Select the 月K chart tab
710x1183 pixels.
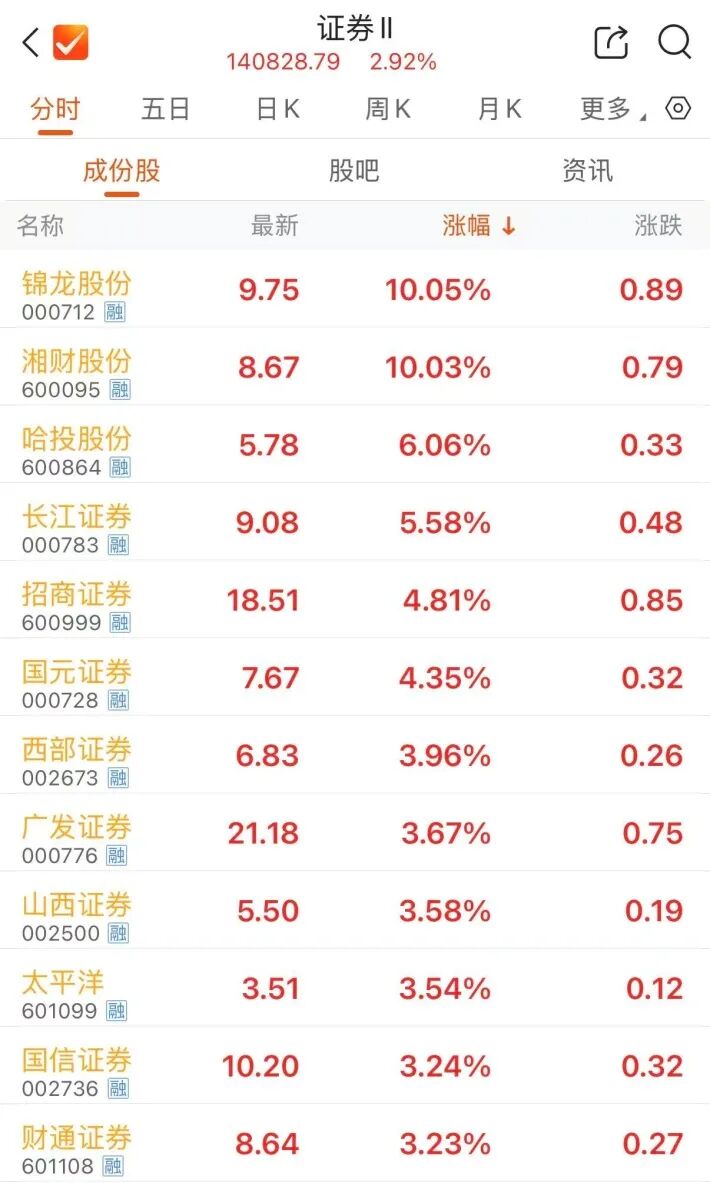tap(499, 109)
